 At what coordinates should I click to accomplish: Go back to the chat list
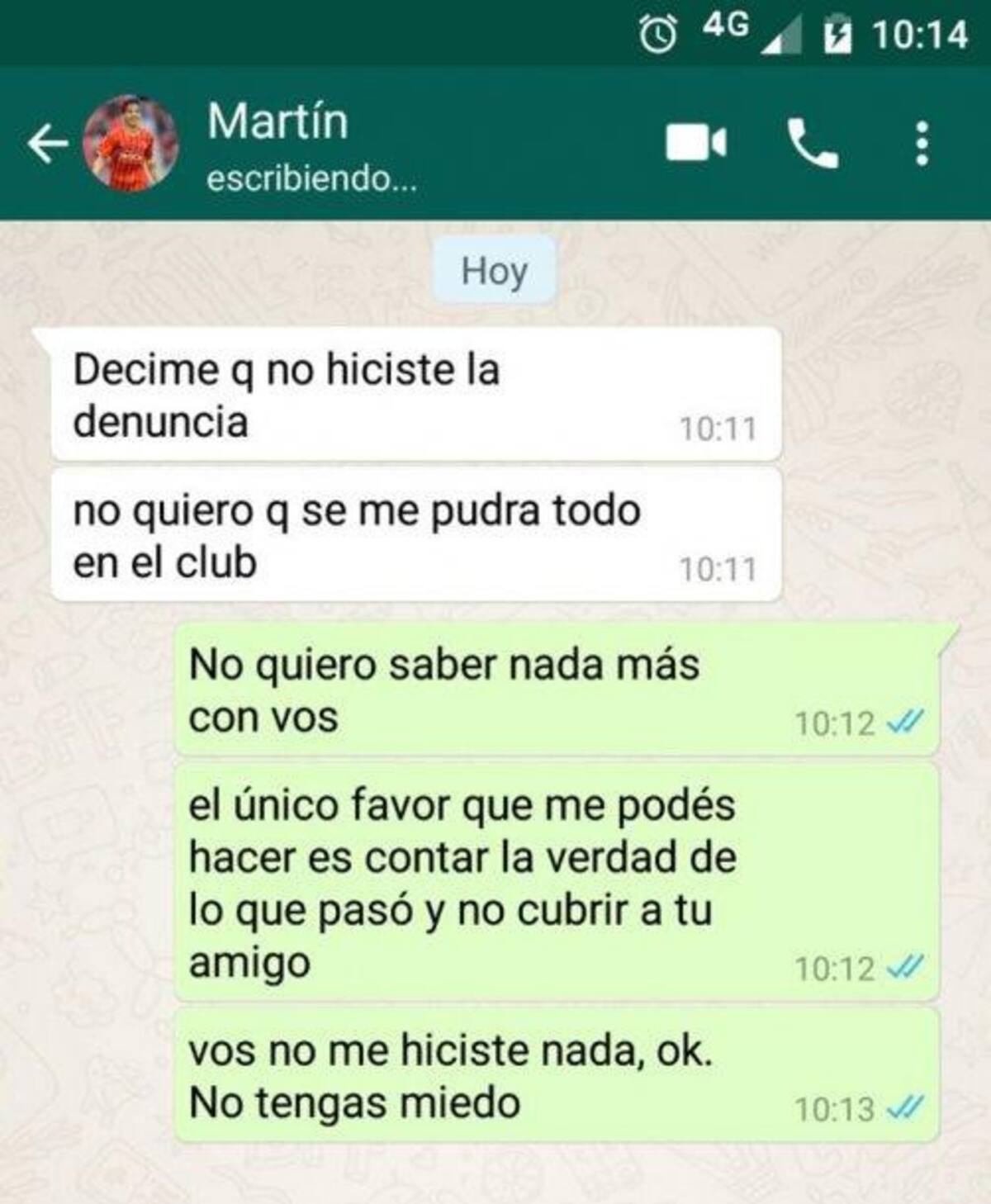[47, 144]
